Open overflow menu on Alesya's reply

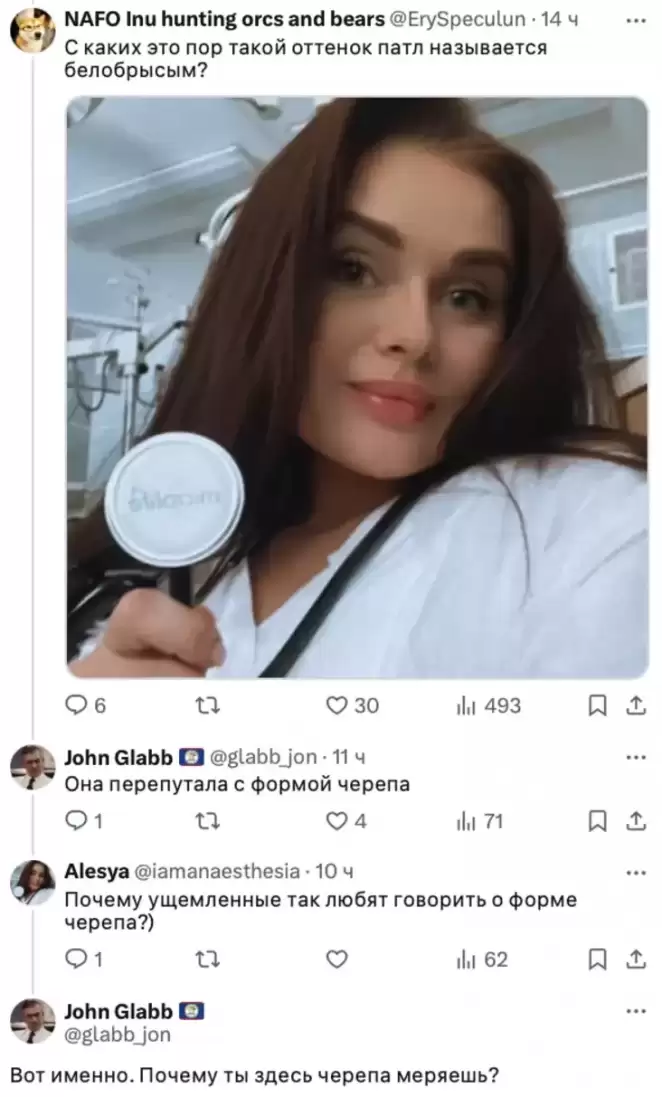tap(635, 872)
